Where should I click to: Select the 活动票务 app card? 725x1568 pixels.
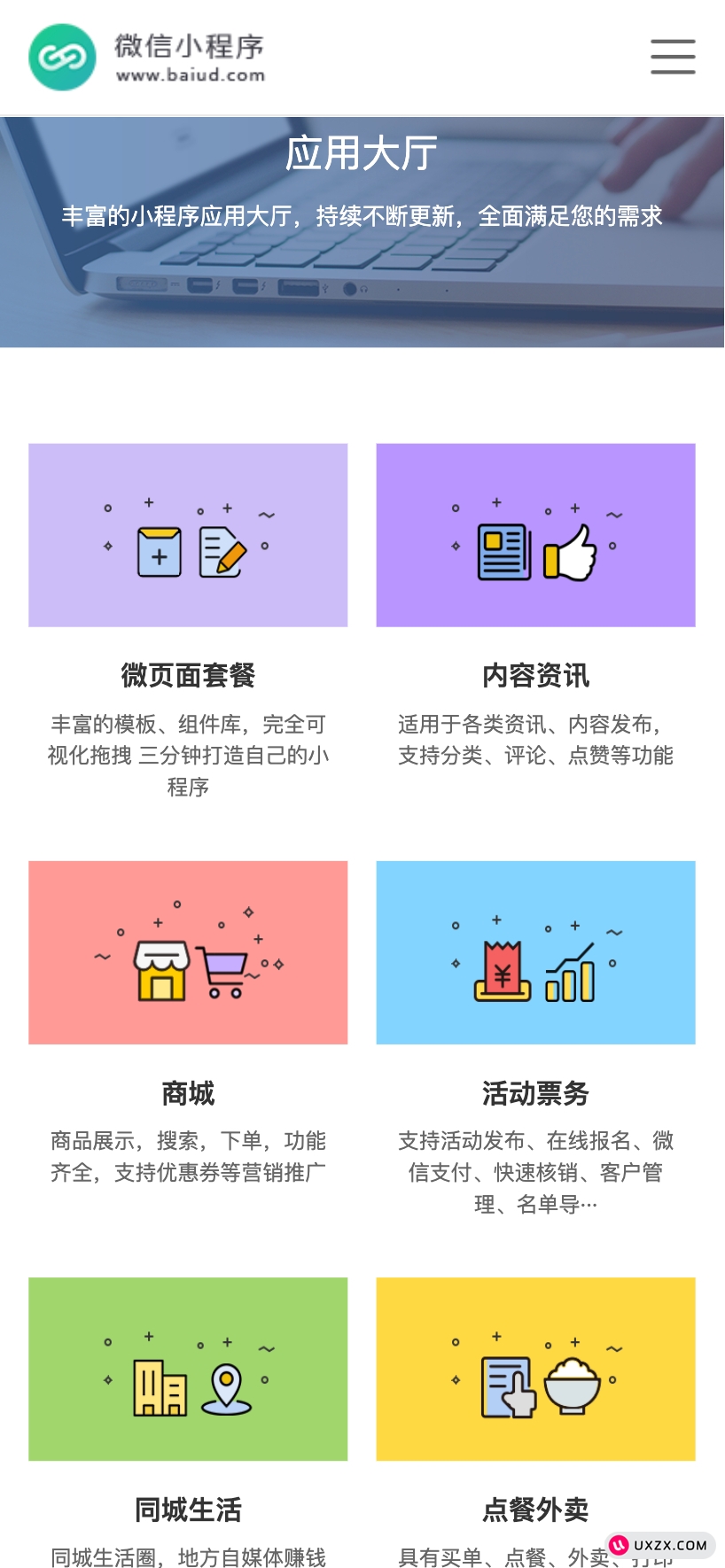click(535, 952)
